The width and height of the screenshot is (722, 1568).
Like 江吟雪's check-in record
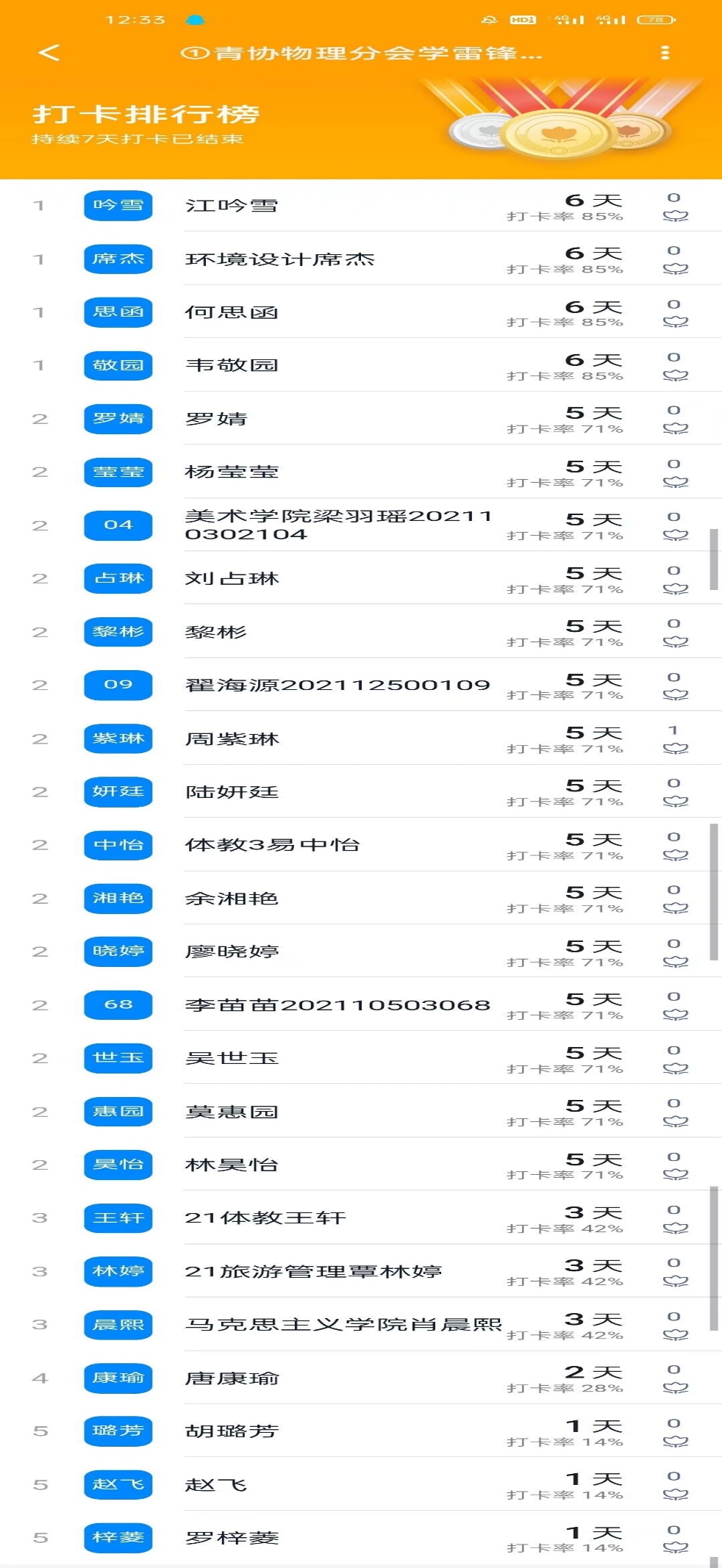[x=675, y=215]
